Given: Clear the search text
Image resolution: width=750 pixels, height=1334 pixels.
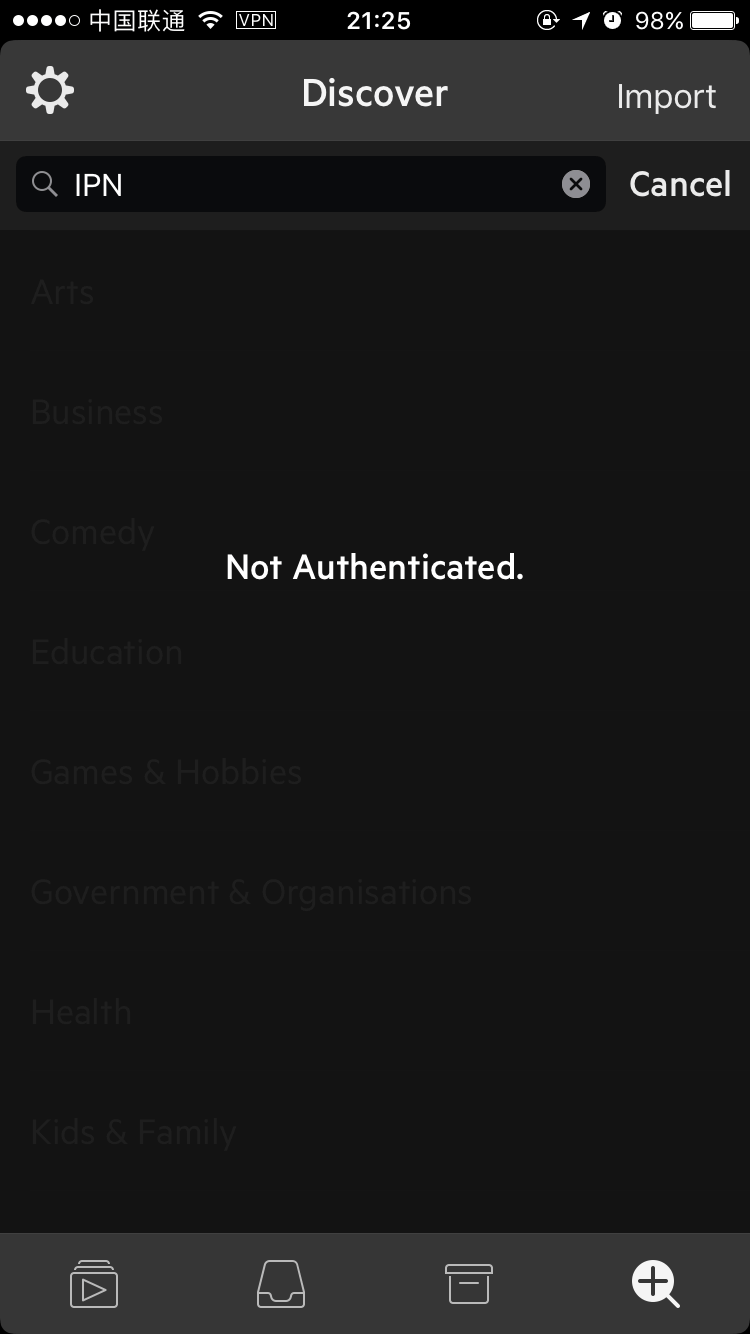Looking at the screenshot, I should click(x=576, y=184).
